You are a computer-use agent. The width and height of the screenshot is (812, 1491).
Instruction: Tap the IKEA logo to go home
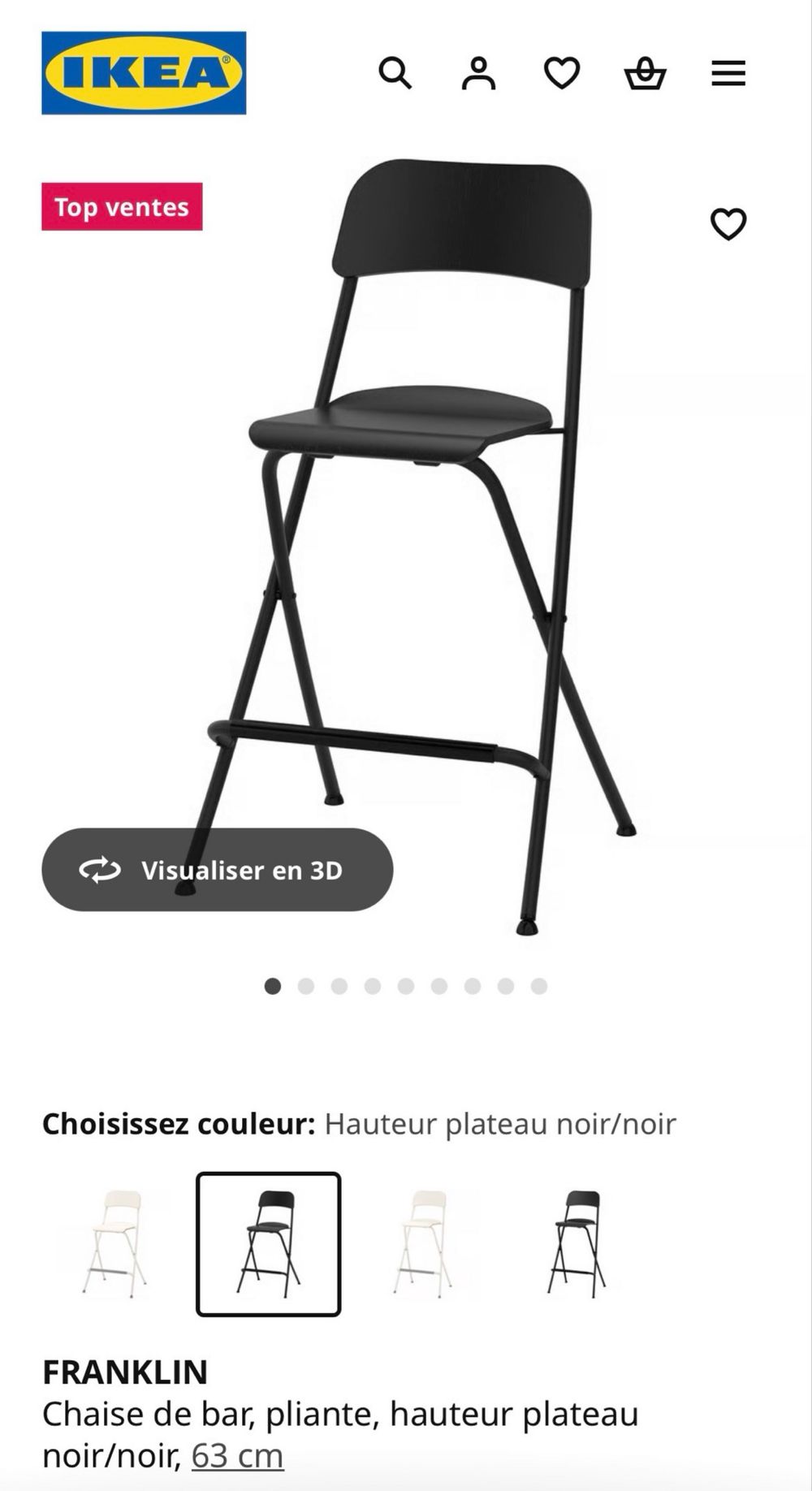click(x=144, y=73)
